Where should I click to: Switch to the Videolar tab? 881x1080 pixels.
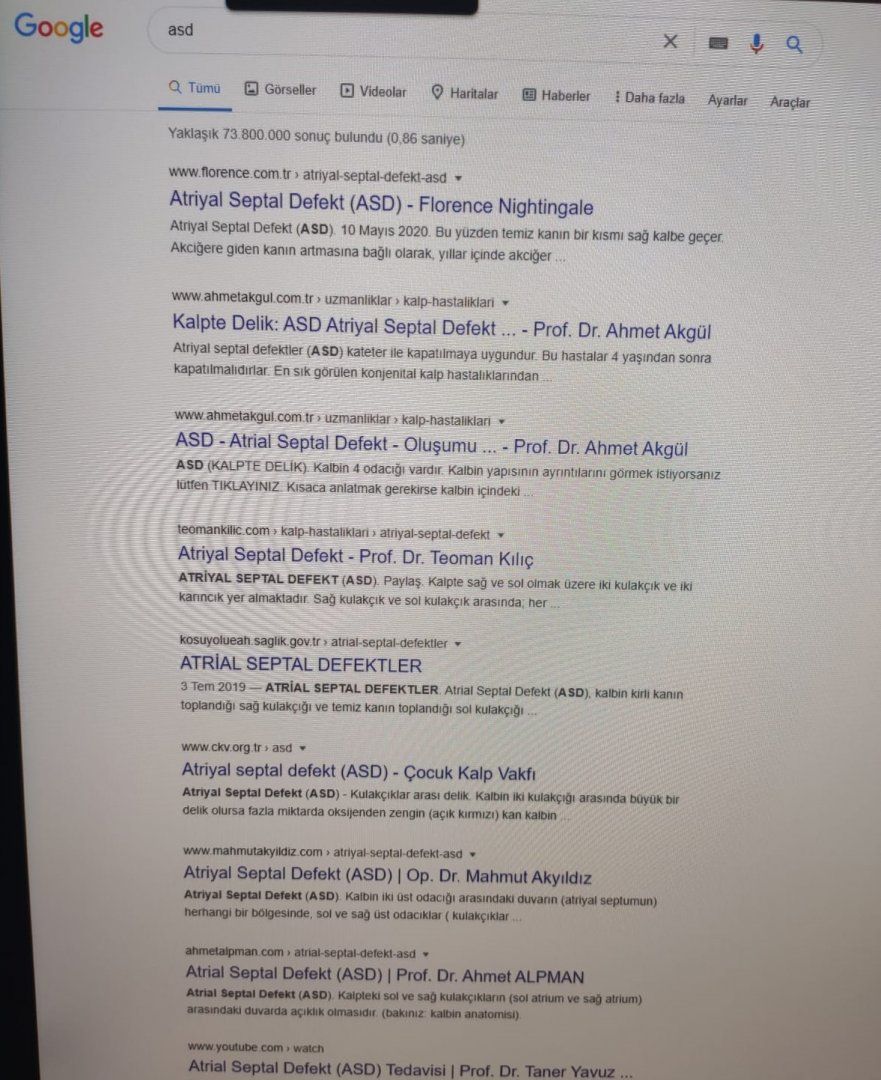coord(373,92)
